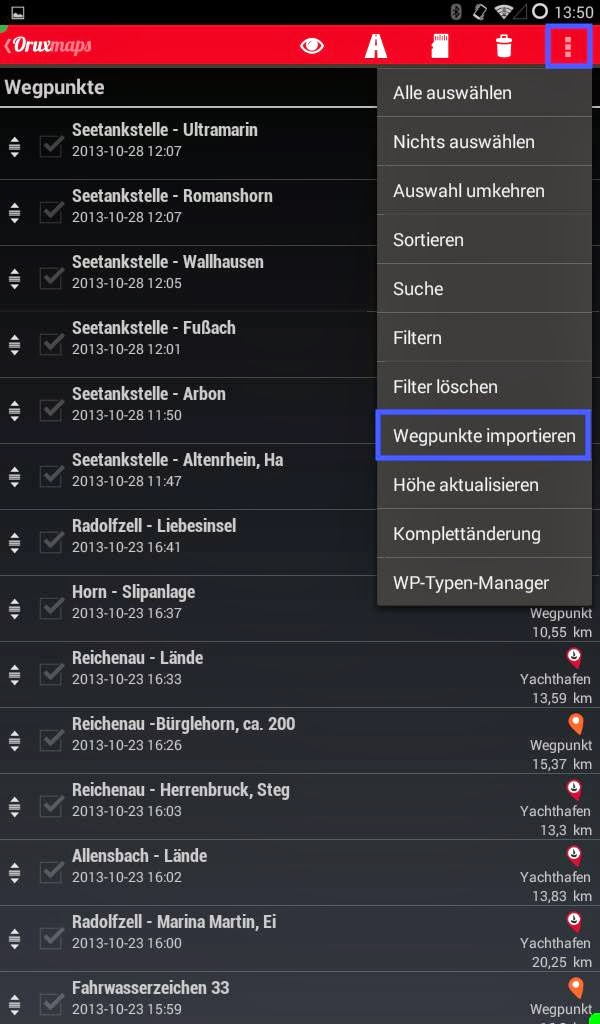Open 'WP-Typen-Manager' from the menu
The height and width of the screenshot is (1024, 600).
(484, 583)
